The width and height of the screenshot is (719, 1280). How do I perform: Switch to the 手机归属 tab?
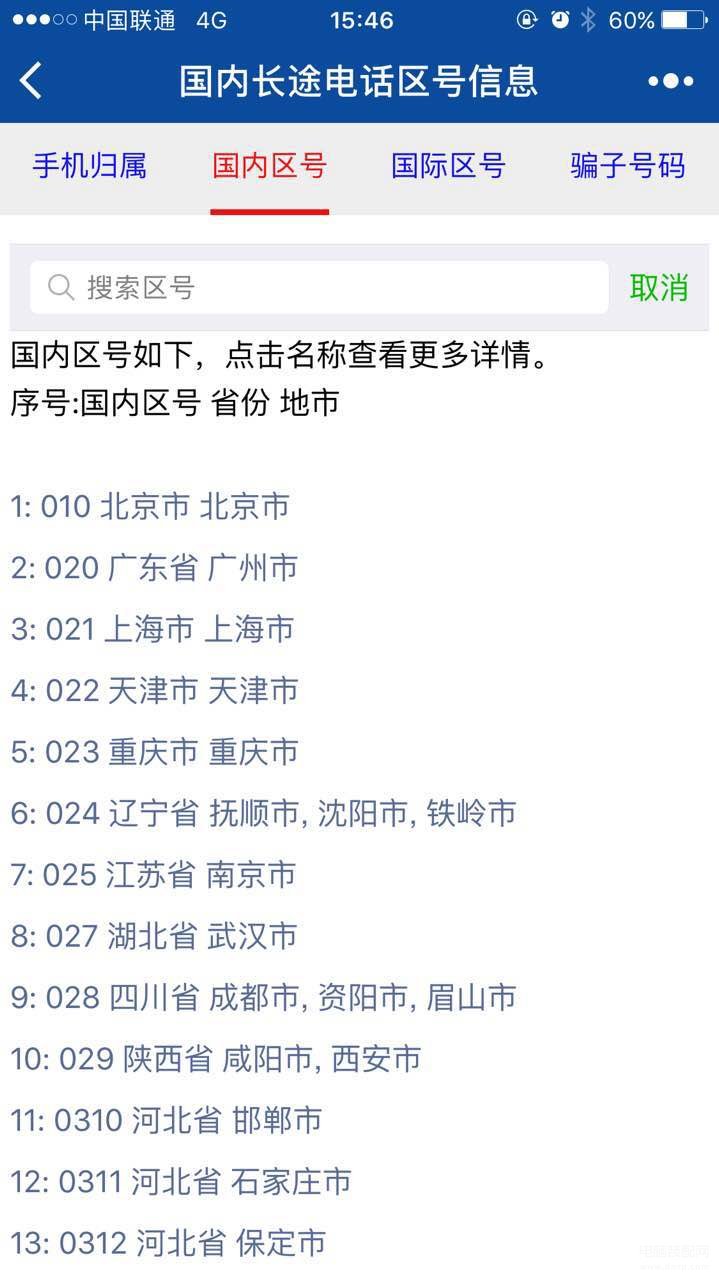(90, 166)
